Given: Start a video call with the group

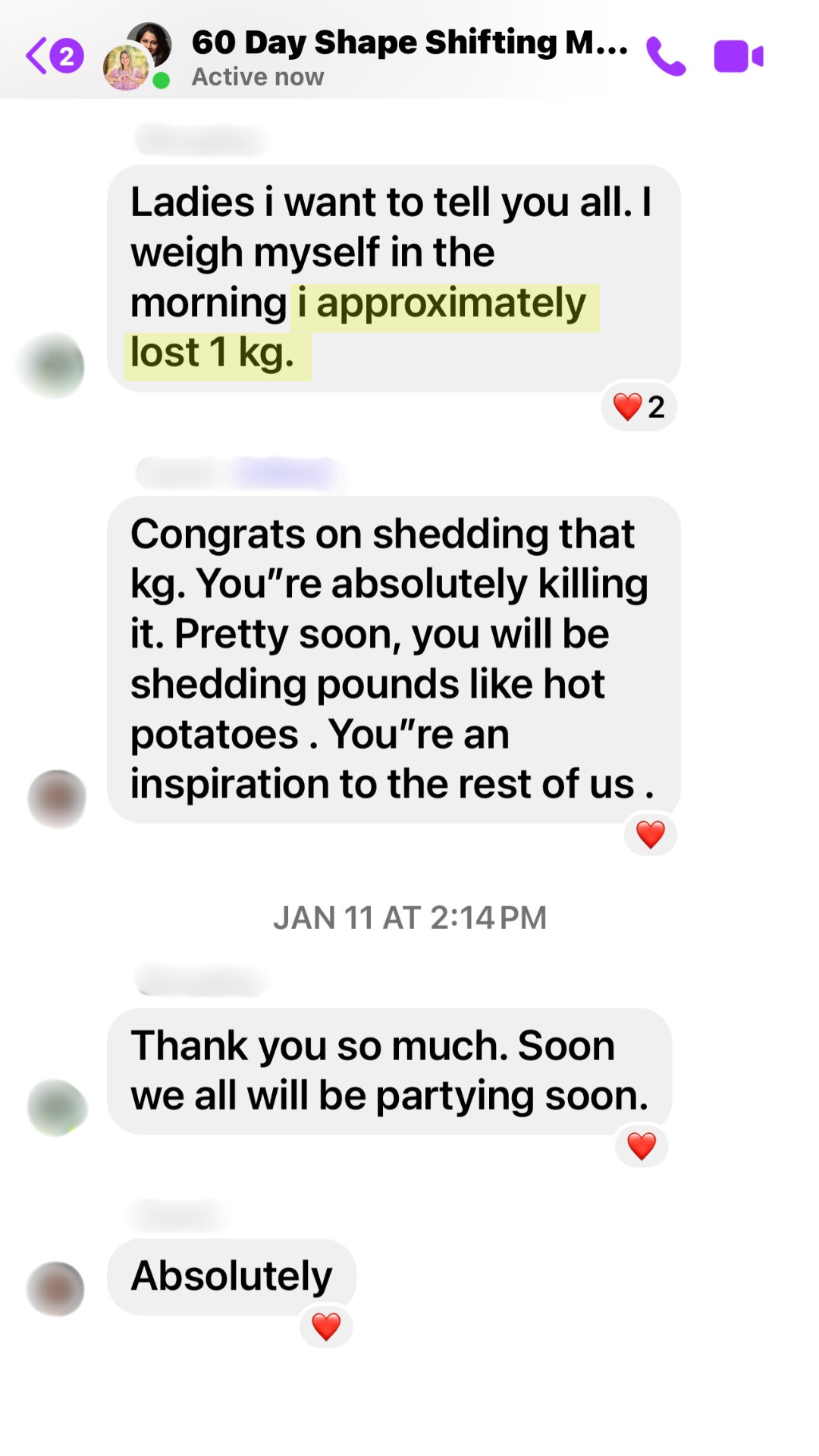Looking at the screenshot, I should click(738, 57).
